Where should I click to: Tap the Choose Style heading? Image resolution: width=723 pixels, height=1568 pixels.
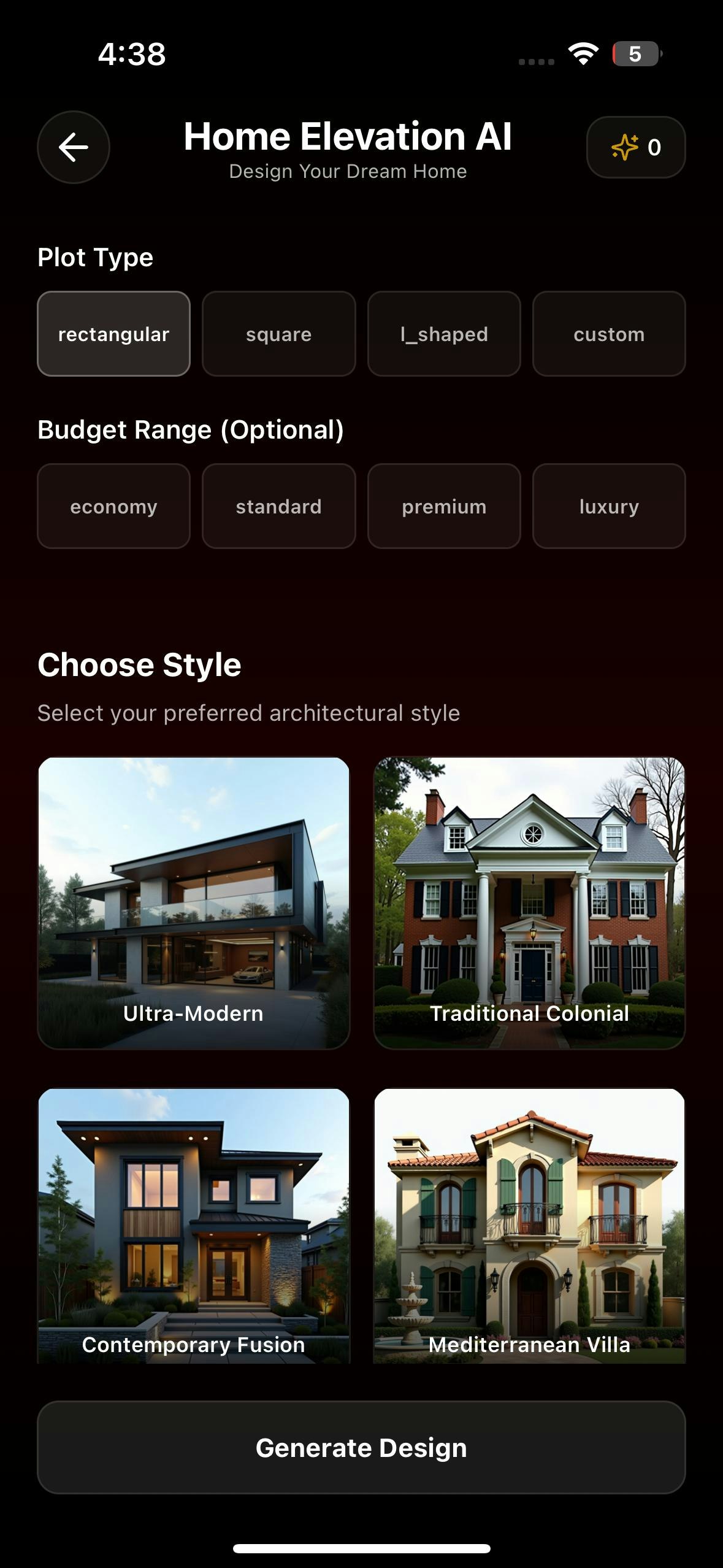point(140,665)
